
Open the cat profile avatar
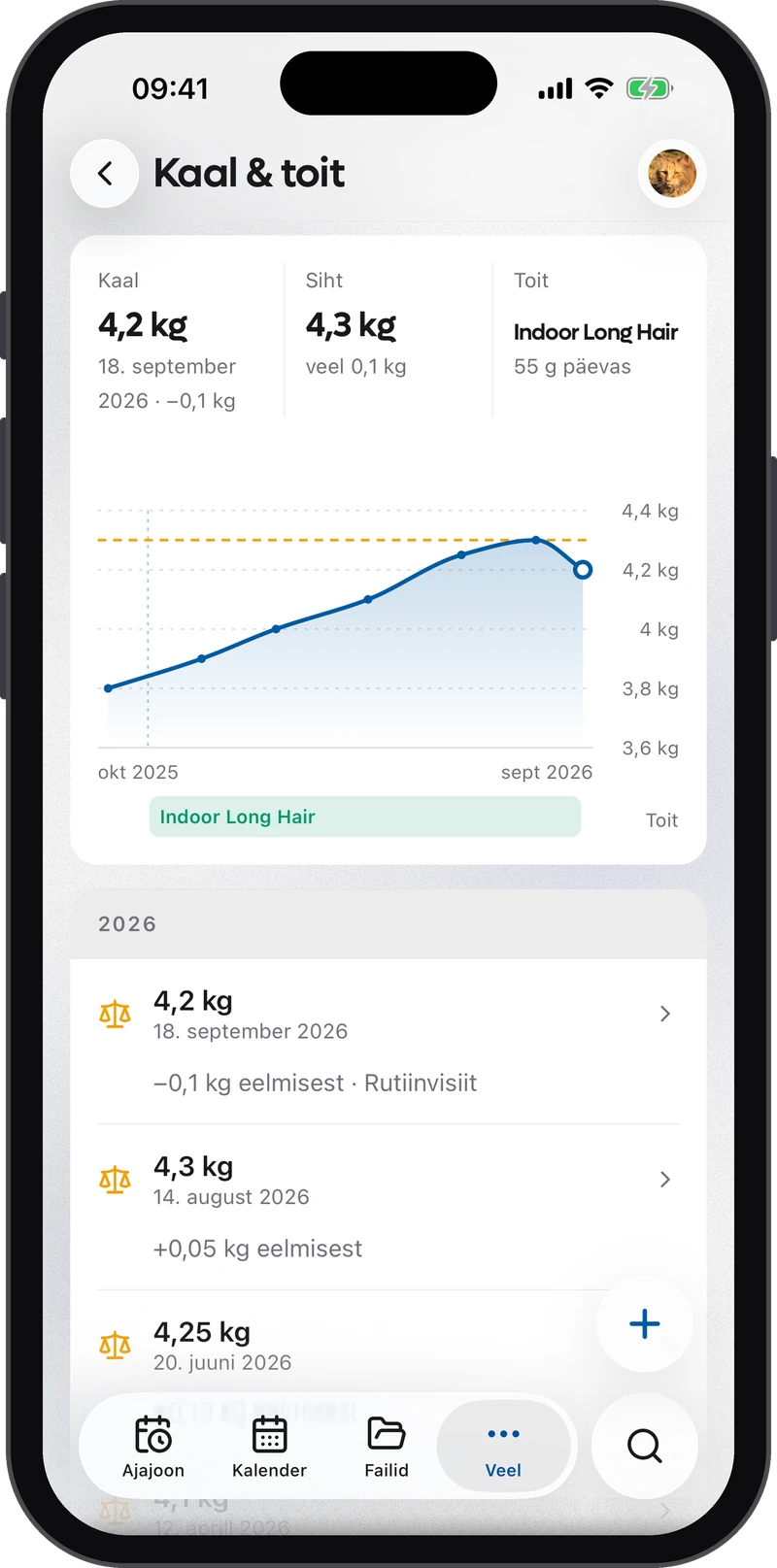[672, 174]
